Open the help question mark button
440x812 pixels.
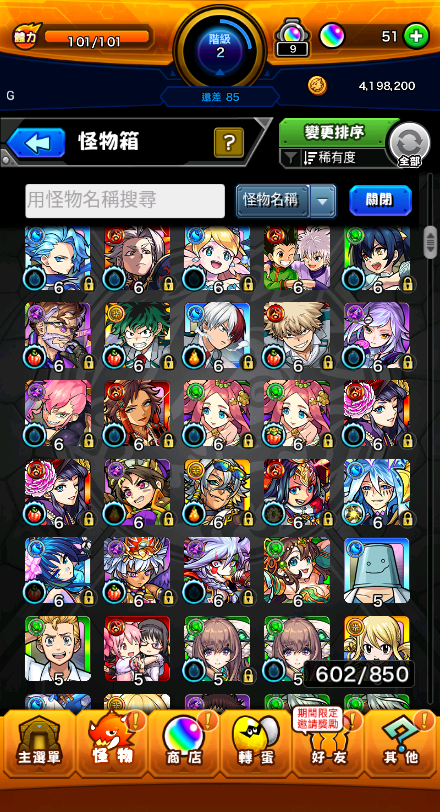point(229,142)
